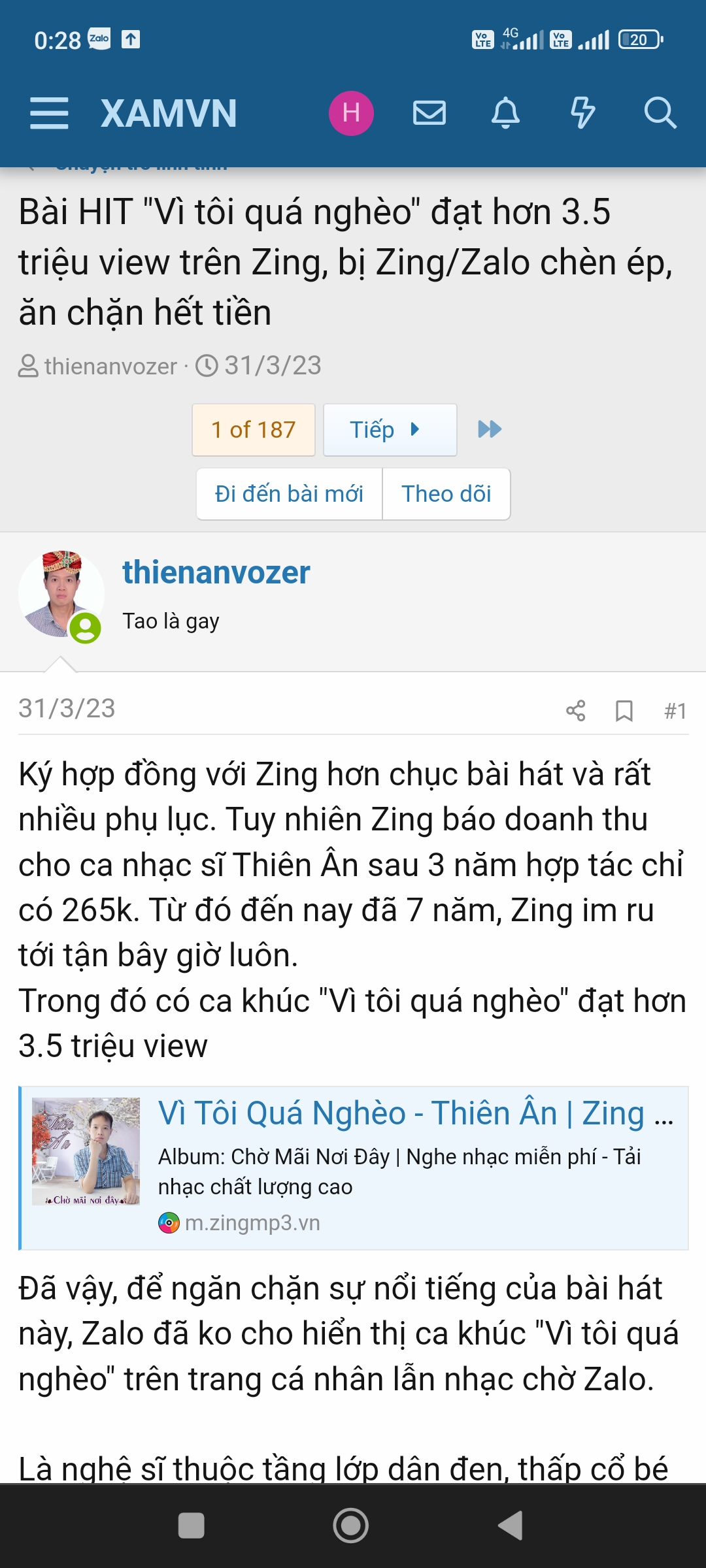Open the #1 post permalink

click(x=675, y=710)
